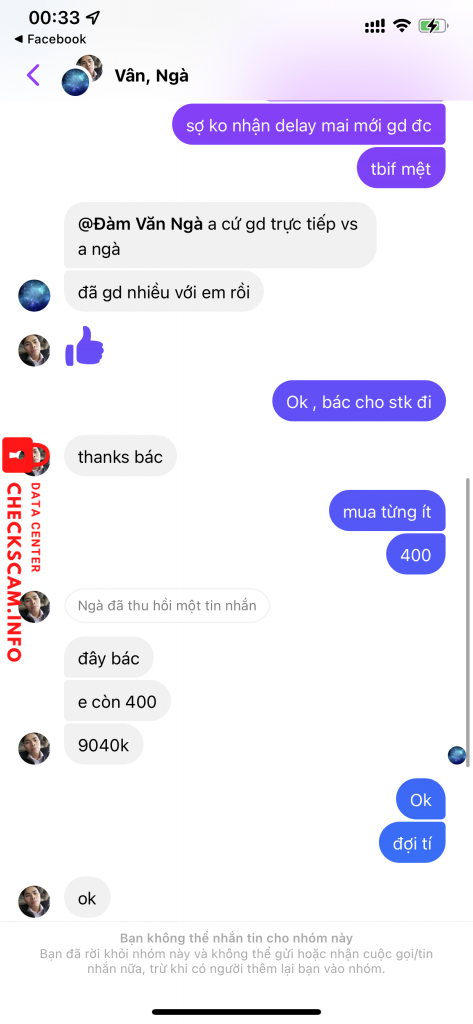Tap the thumbs-up like sticker message
The width and height of the screenshot is (473, 1024).
coord(85,345)
